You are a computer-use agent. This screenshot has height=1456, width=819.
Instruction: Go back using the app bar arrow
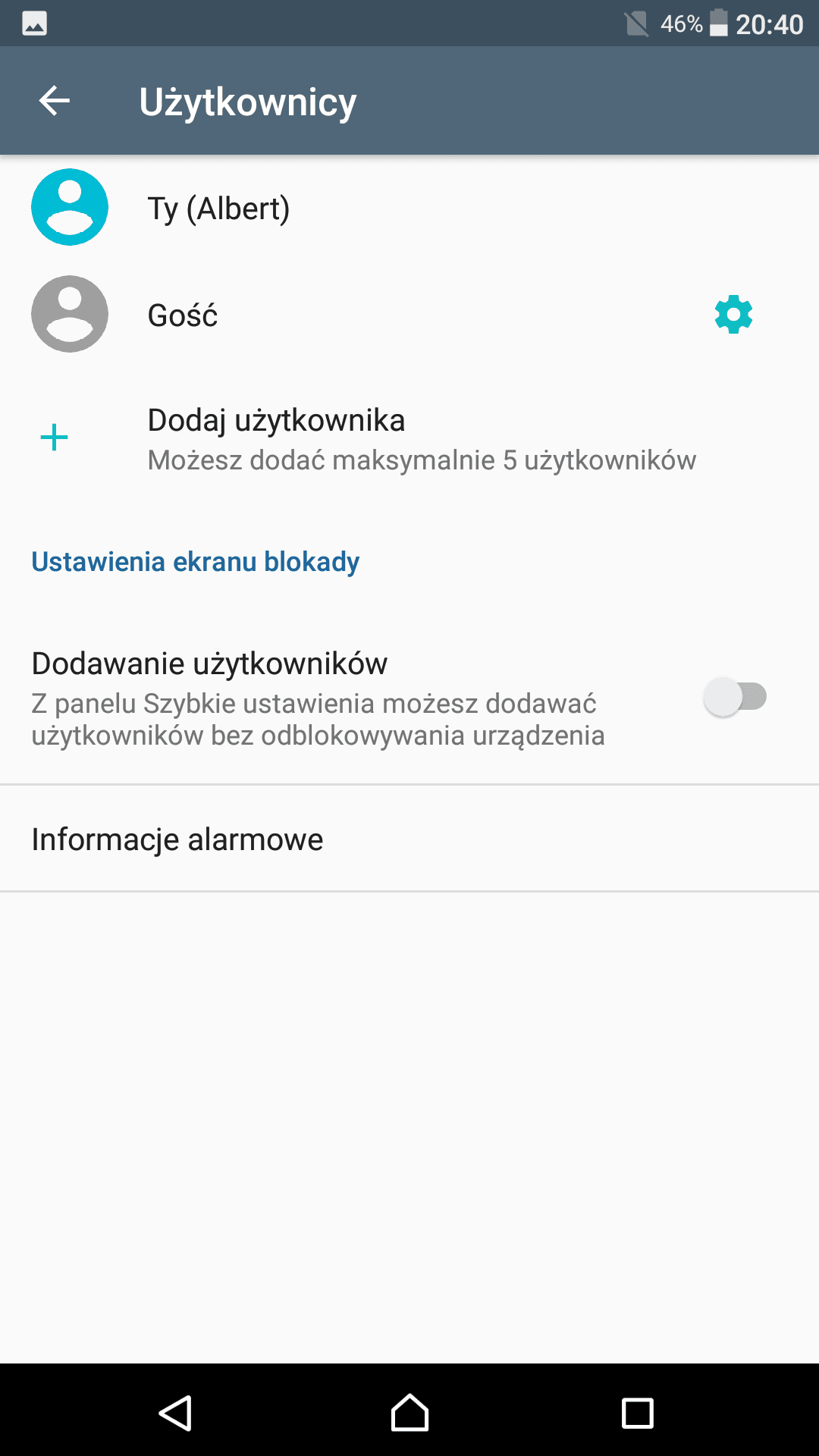[55, 101]
